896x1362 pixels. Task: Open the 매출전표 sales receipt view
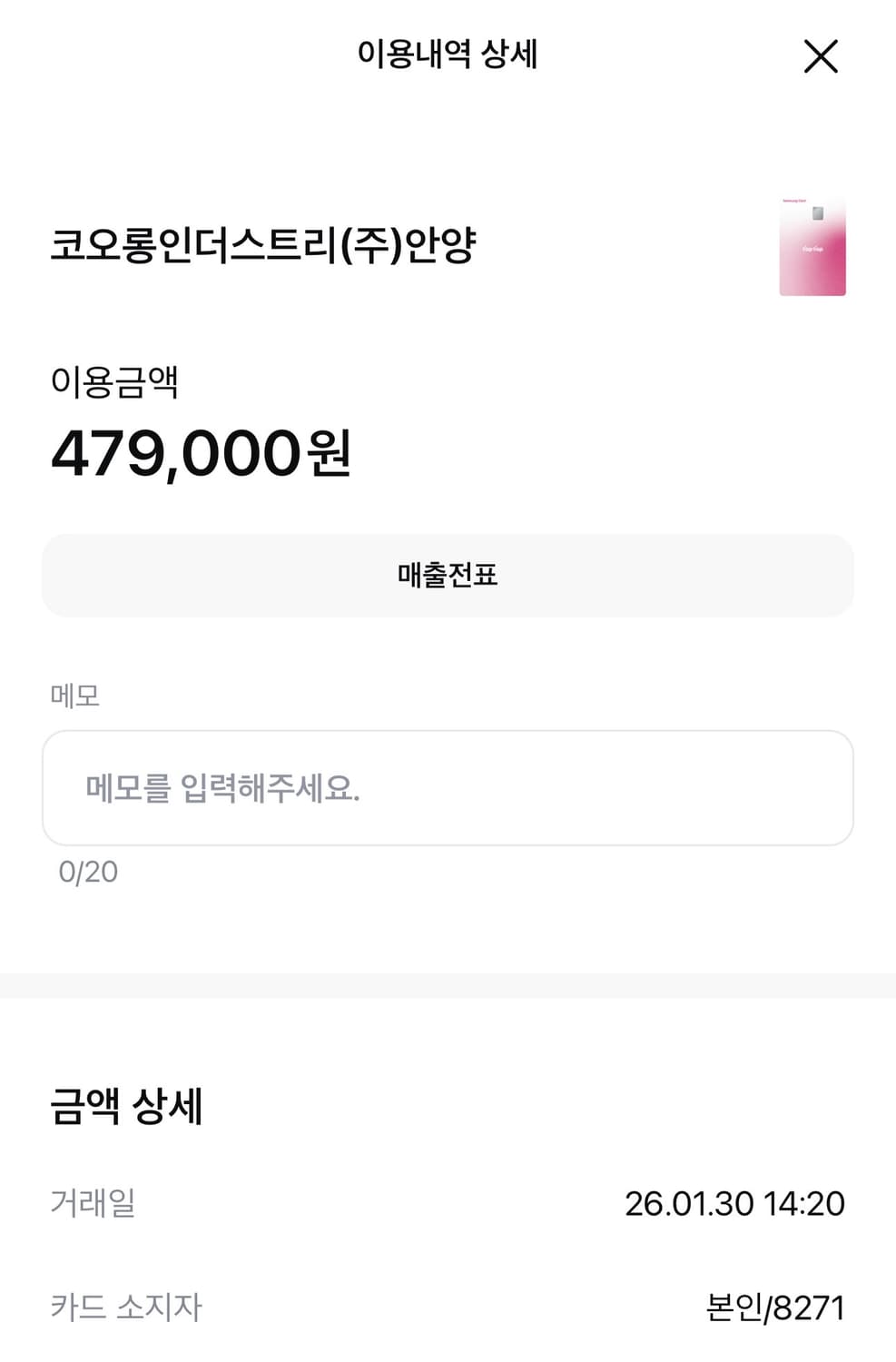pos(448,574)
